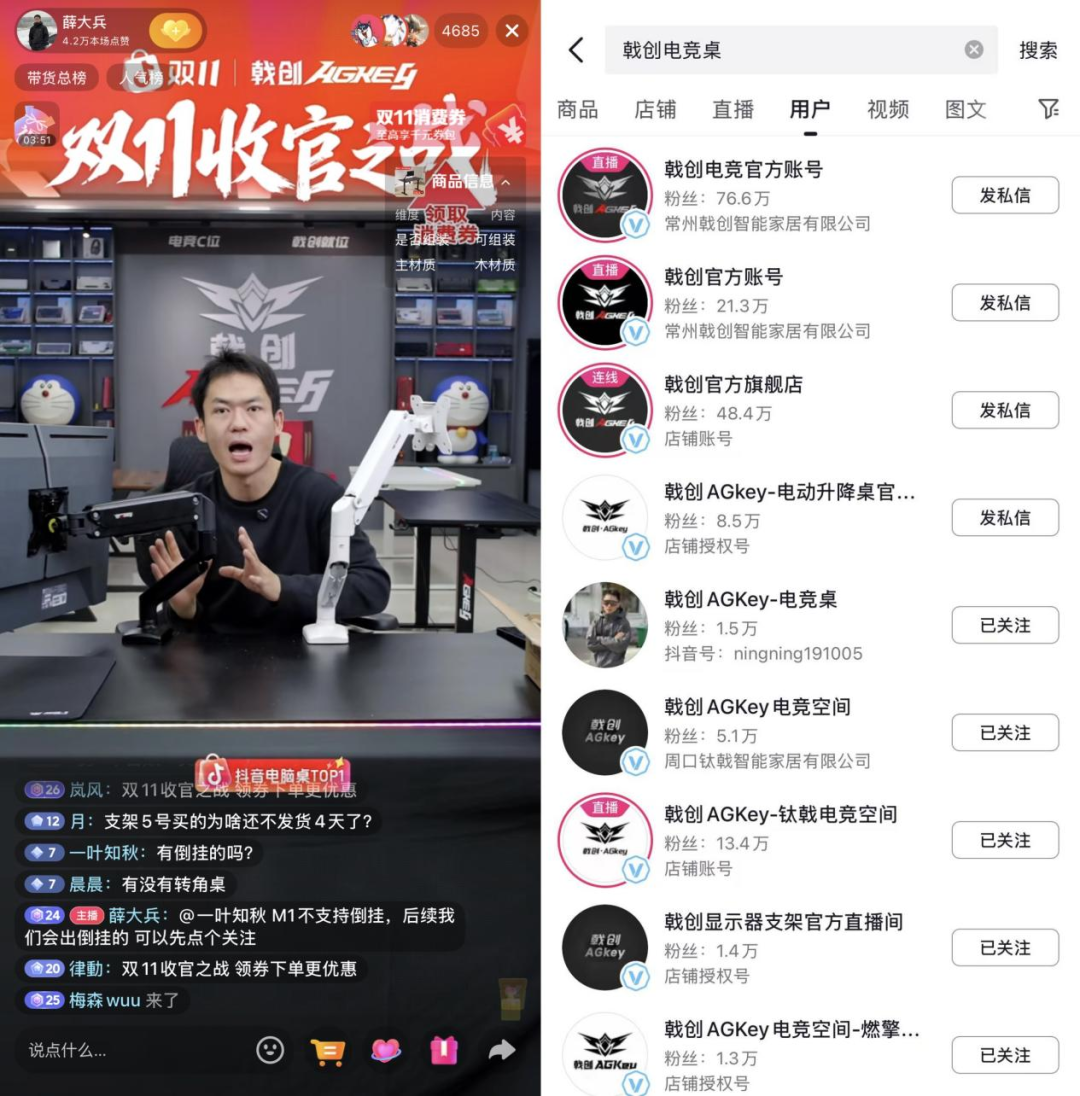
Task: Unfollow 戟创AGKey电竞空间 via 已关注
Action: 1005,733
